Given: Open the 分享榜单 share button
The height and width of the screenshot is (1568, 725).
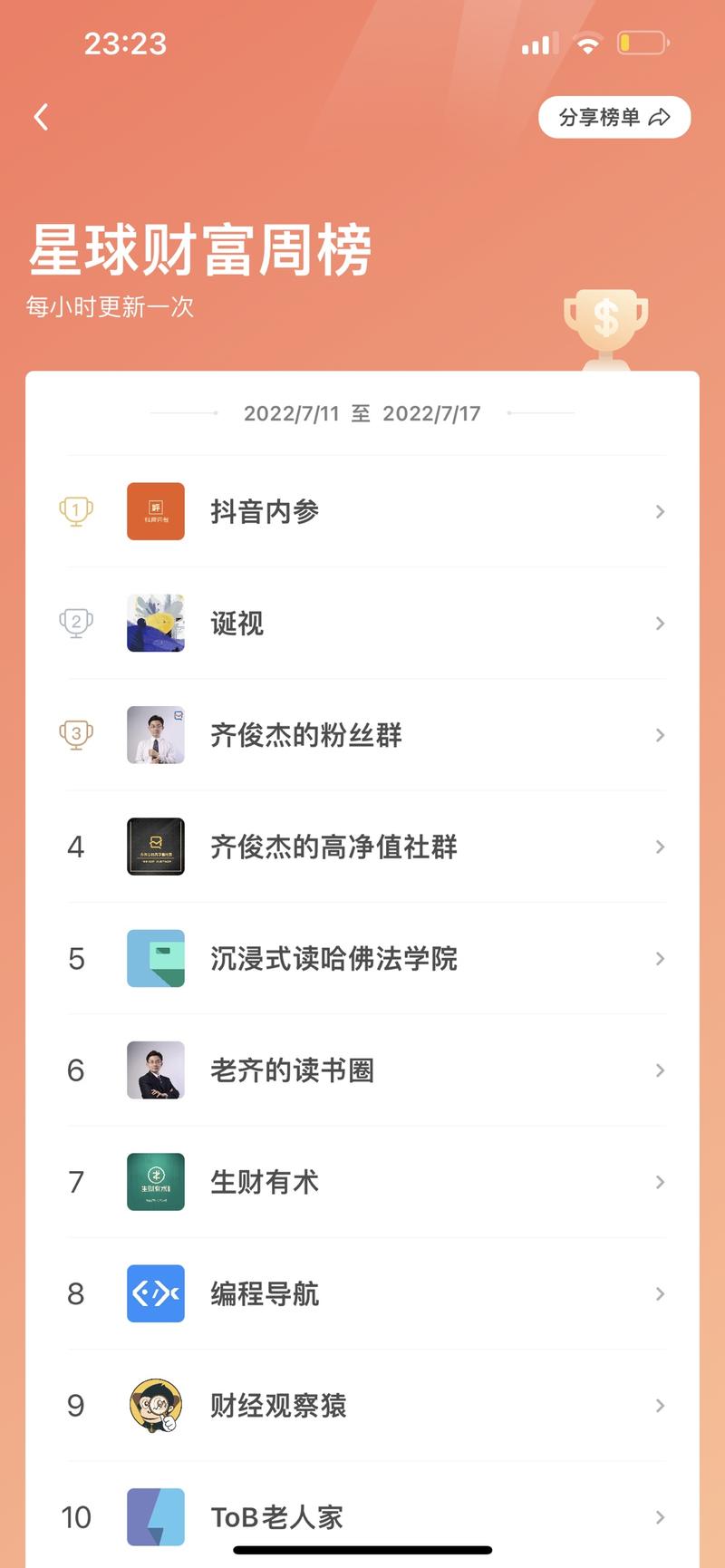Looking at the screenshot, I should tap(614, 117).
